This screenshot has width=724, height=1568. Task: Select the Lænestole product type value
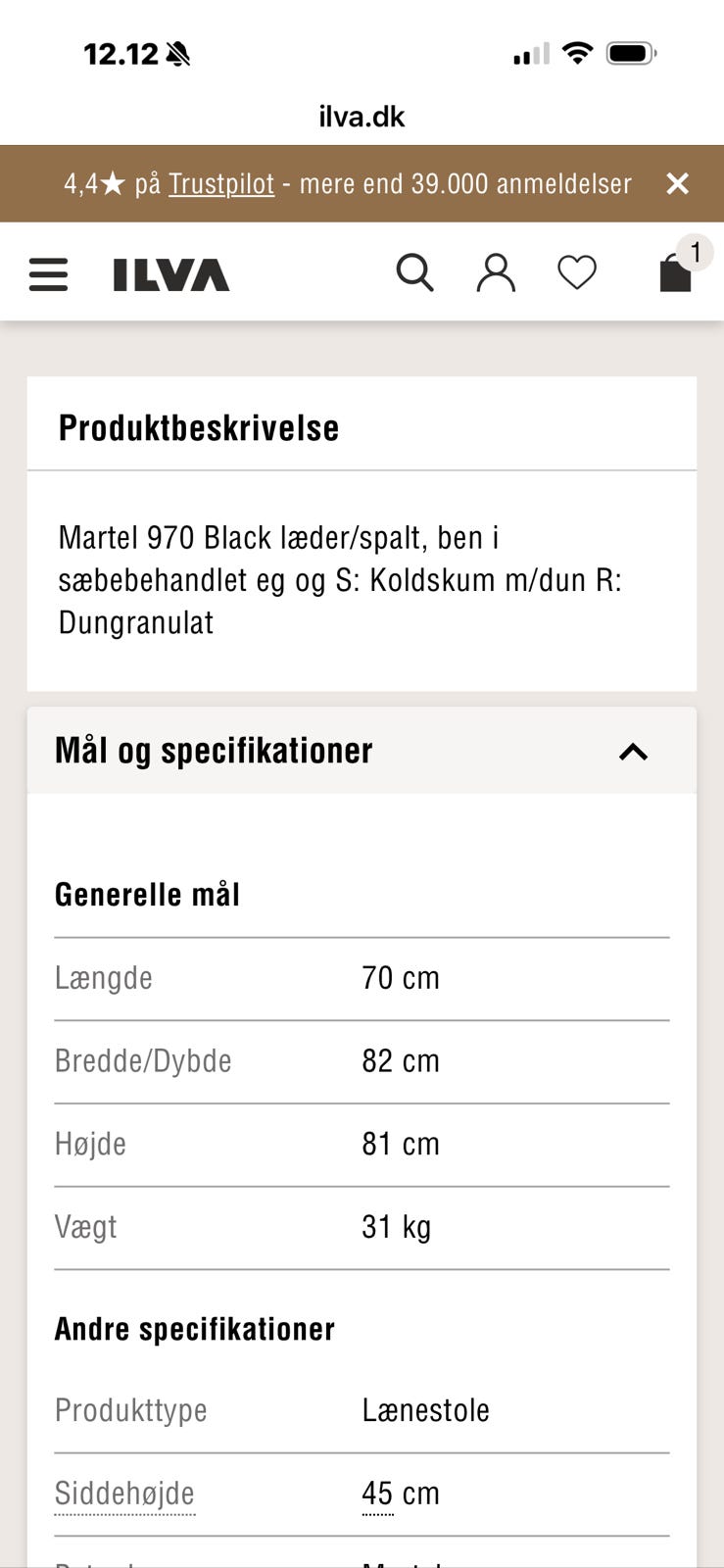[425, 1410]
